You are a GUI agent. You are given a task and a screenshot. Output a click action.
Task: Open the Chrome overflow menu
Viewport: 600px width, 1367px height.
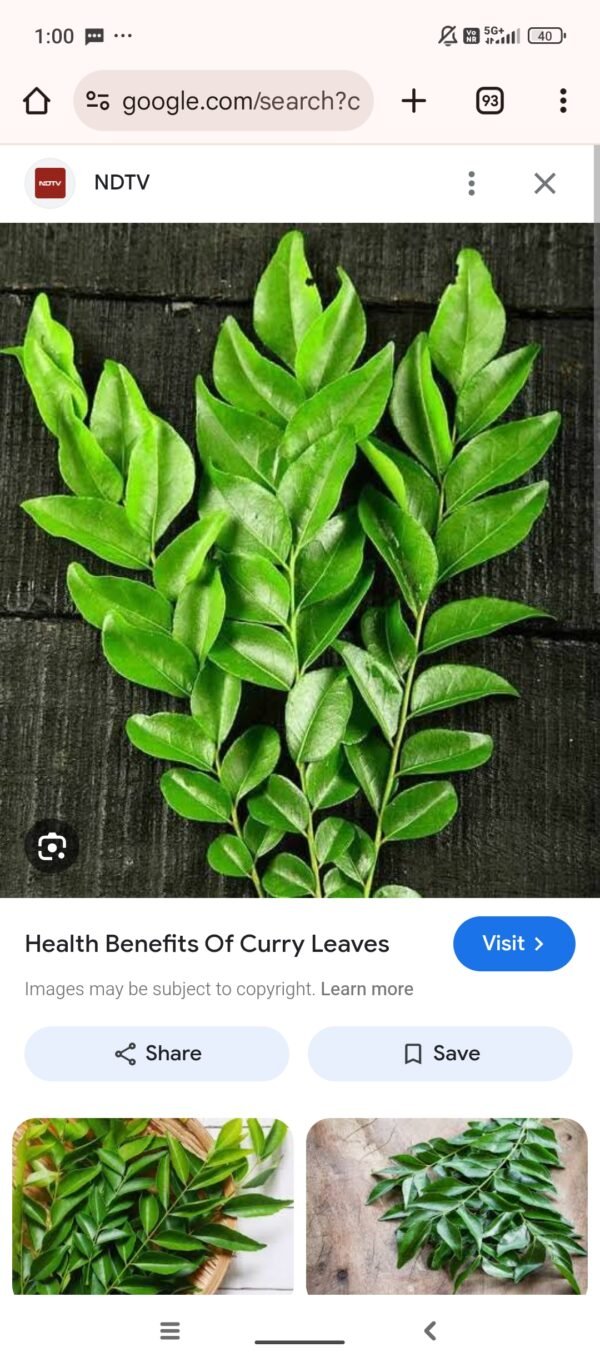tap(563, 100)
